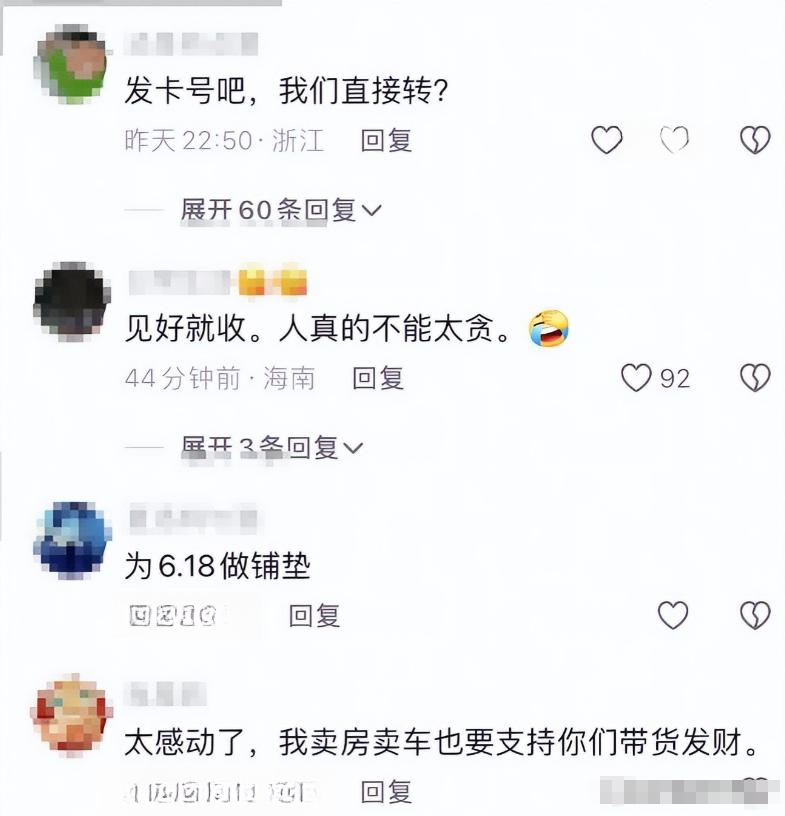Like the comment '见好就收。人真的不能太贪。'

[637, 378]
